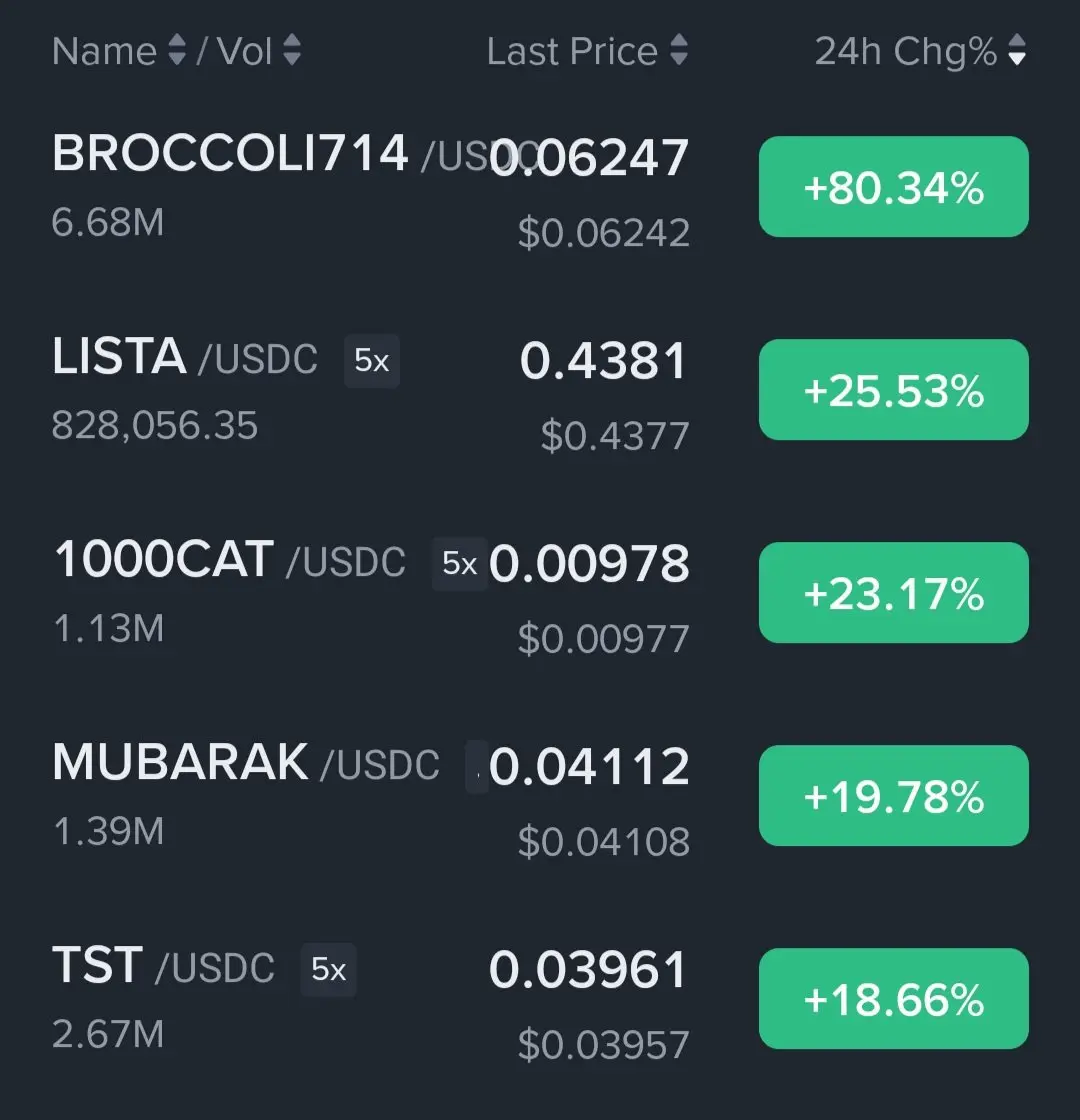
Task: Tap the +18.66% change badge
Action: tap(893, 999)
